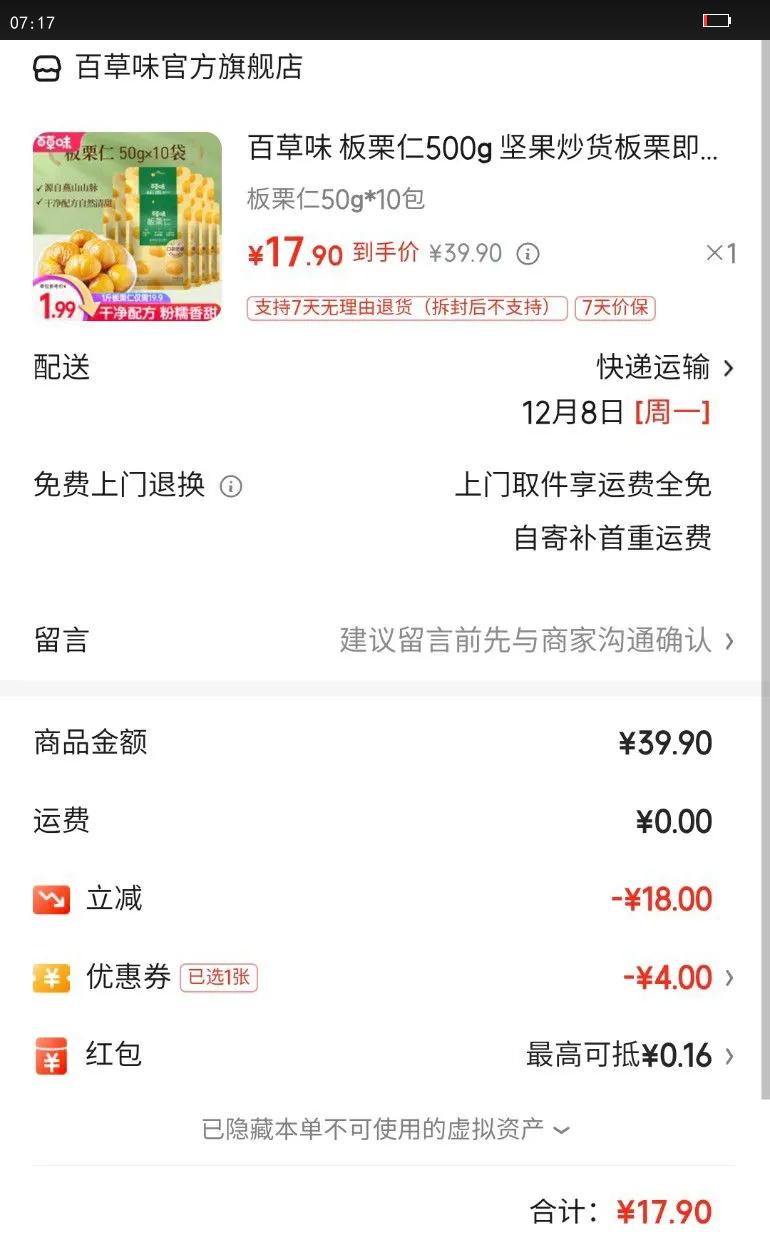Click the 7天价保 price-protection badge
The image size is (770, 1249).
[x=614, y=308]
